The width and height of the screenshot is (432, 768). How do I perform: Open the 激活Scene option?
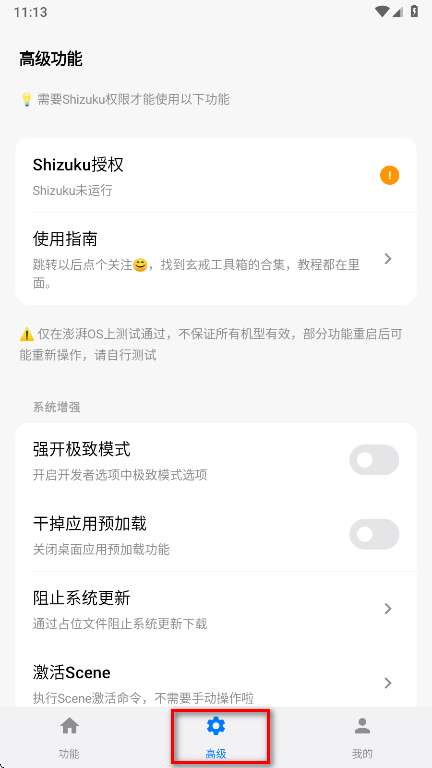[216, 683]
